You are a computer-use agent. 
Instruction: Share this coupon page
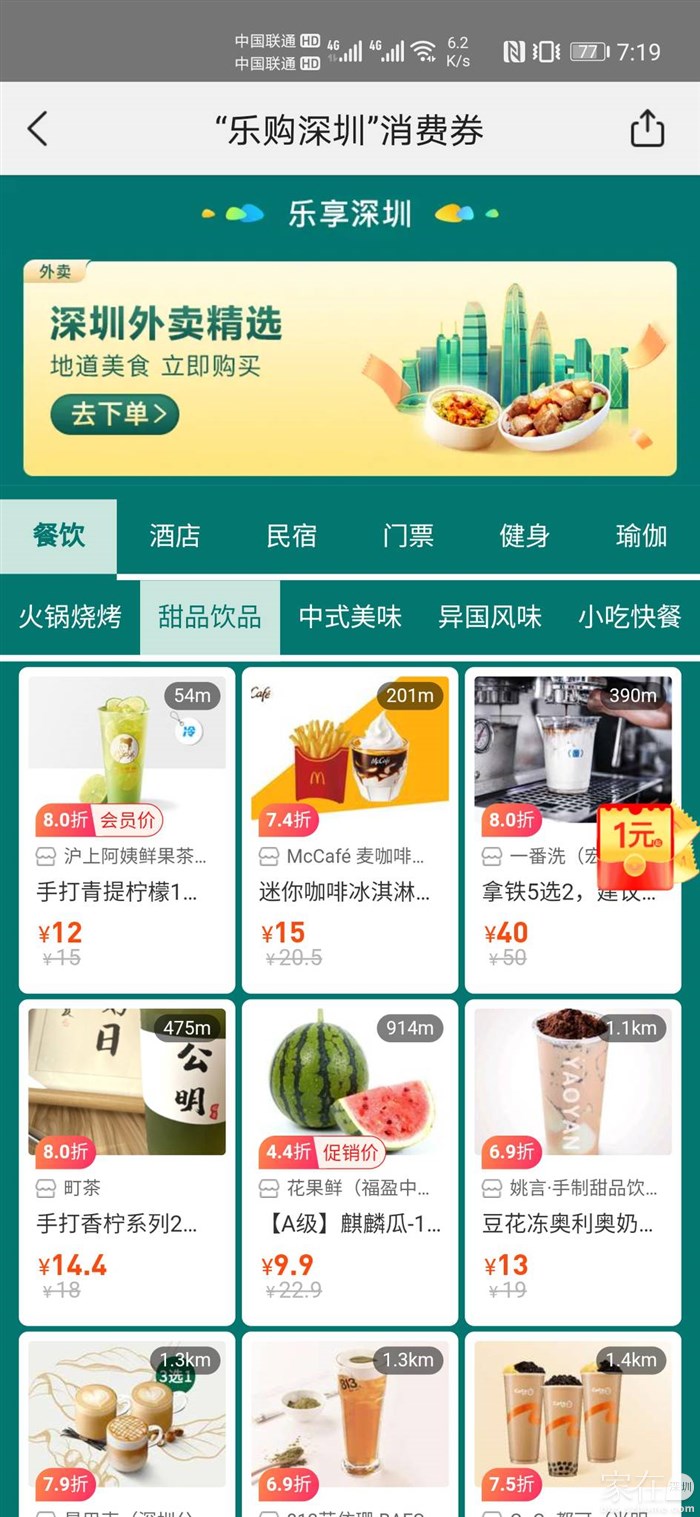pyautogui.click(x=647, y=129)
